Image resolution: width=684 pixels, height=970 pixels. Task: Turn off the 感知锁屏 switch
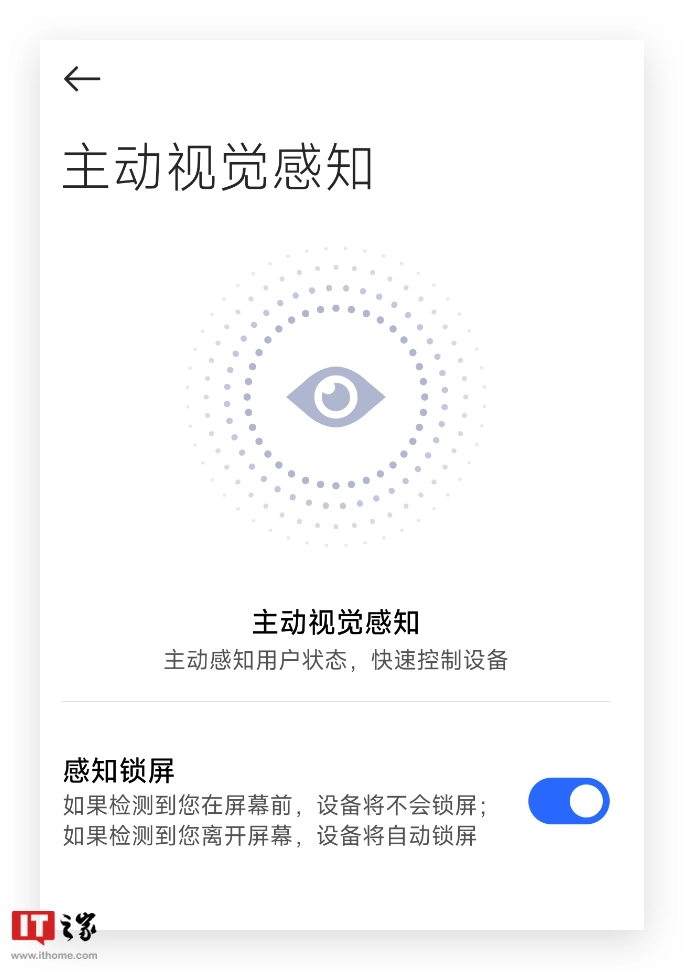568,801
